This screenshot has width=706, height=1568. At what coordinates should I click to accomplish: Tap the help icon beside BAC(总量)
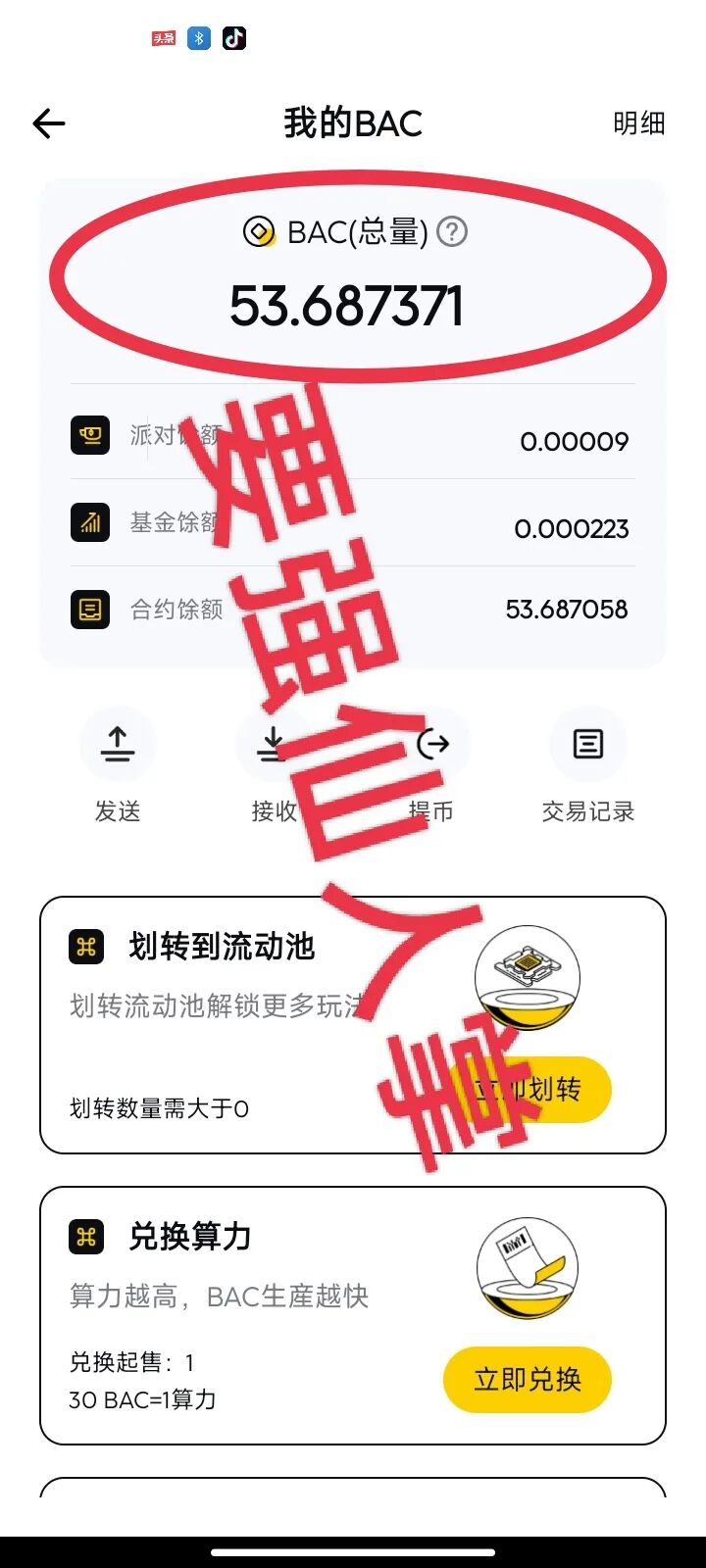[452, 232]
